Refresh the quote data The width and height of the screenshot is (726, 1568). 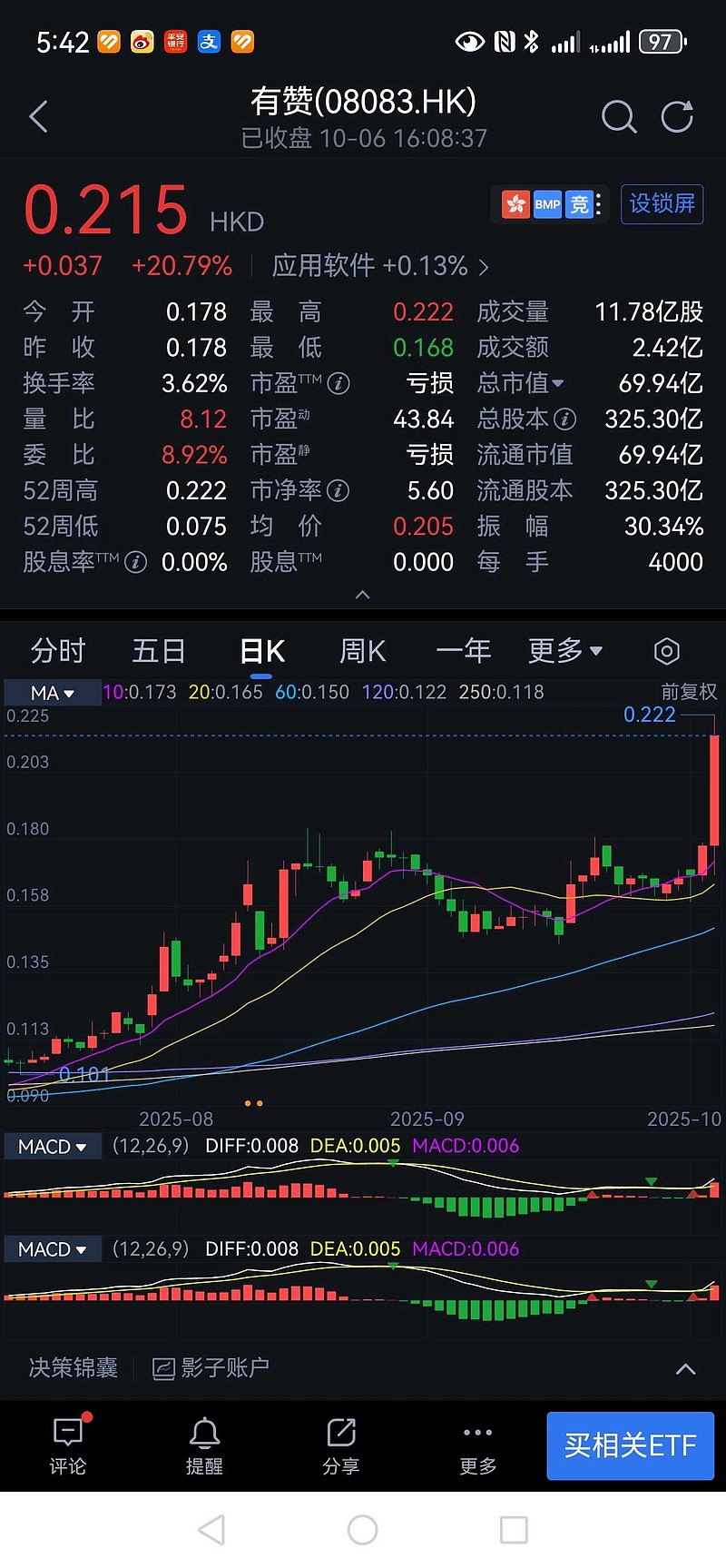[677, 117]
